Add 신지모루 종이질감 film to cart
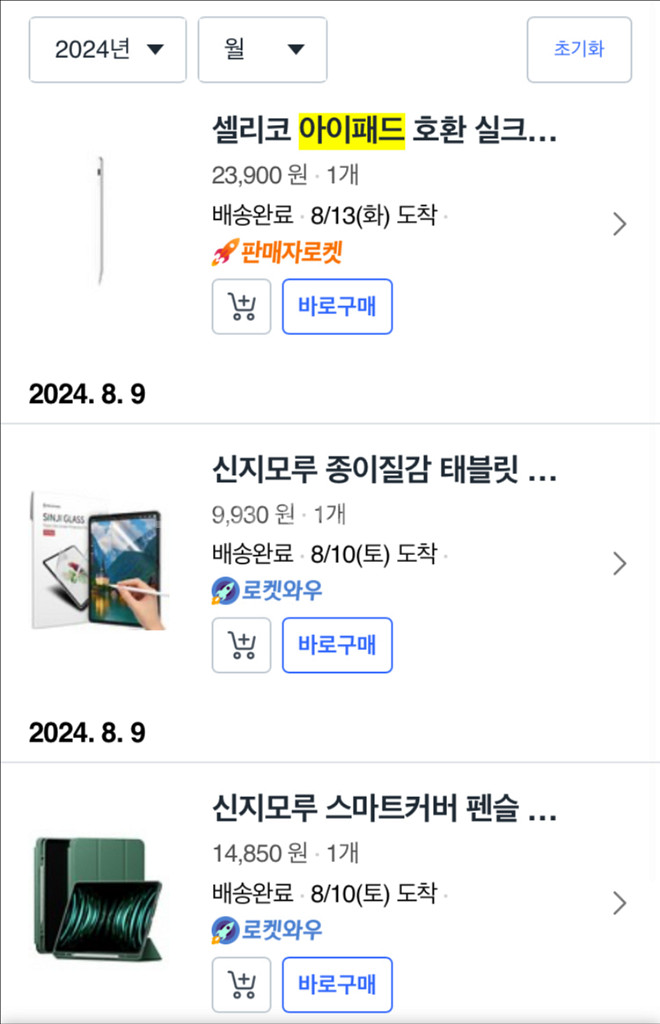The width and height of the screenshot is (660, 1024). [242, 645]
